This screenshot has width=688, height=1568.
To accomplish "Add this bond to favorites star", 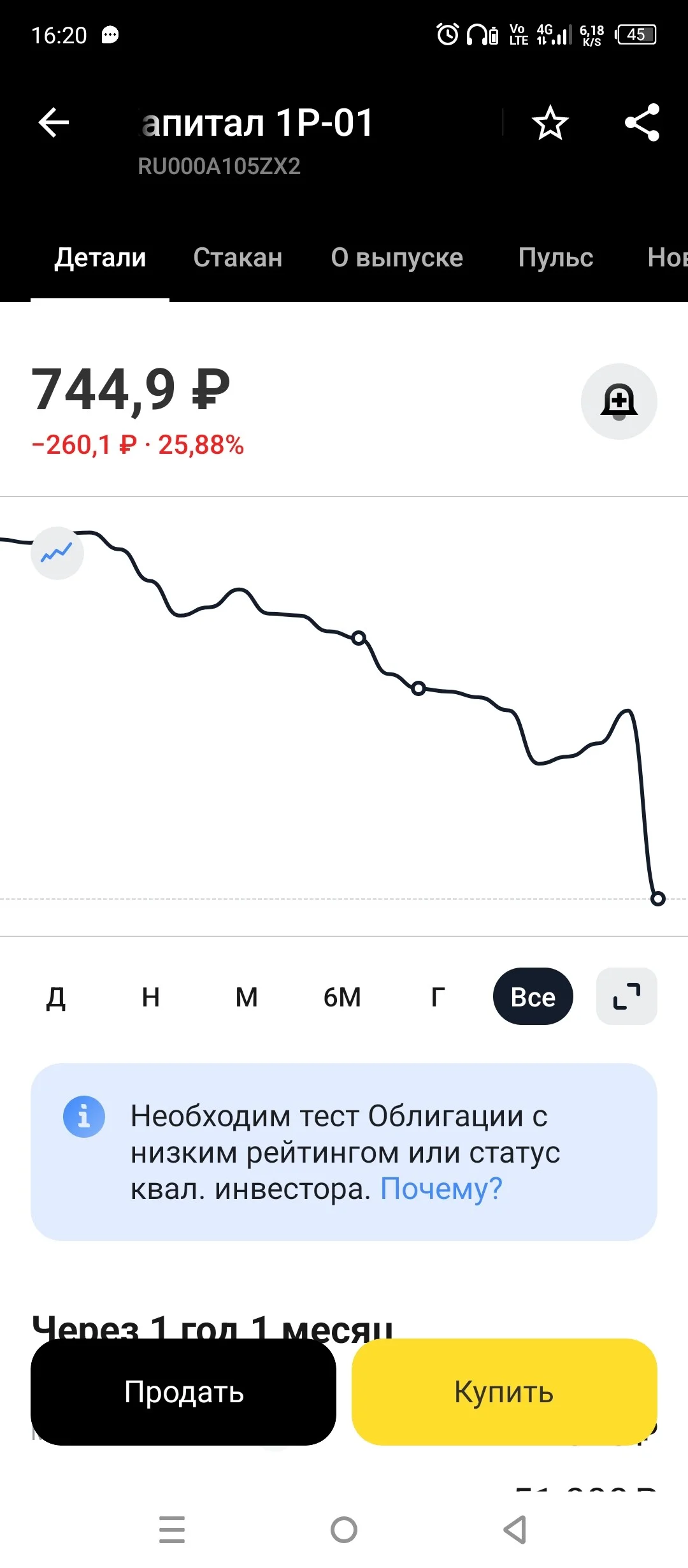I will (x=550, y=122).
